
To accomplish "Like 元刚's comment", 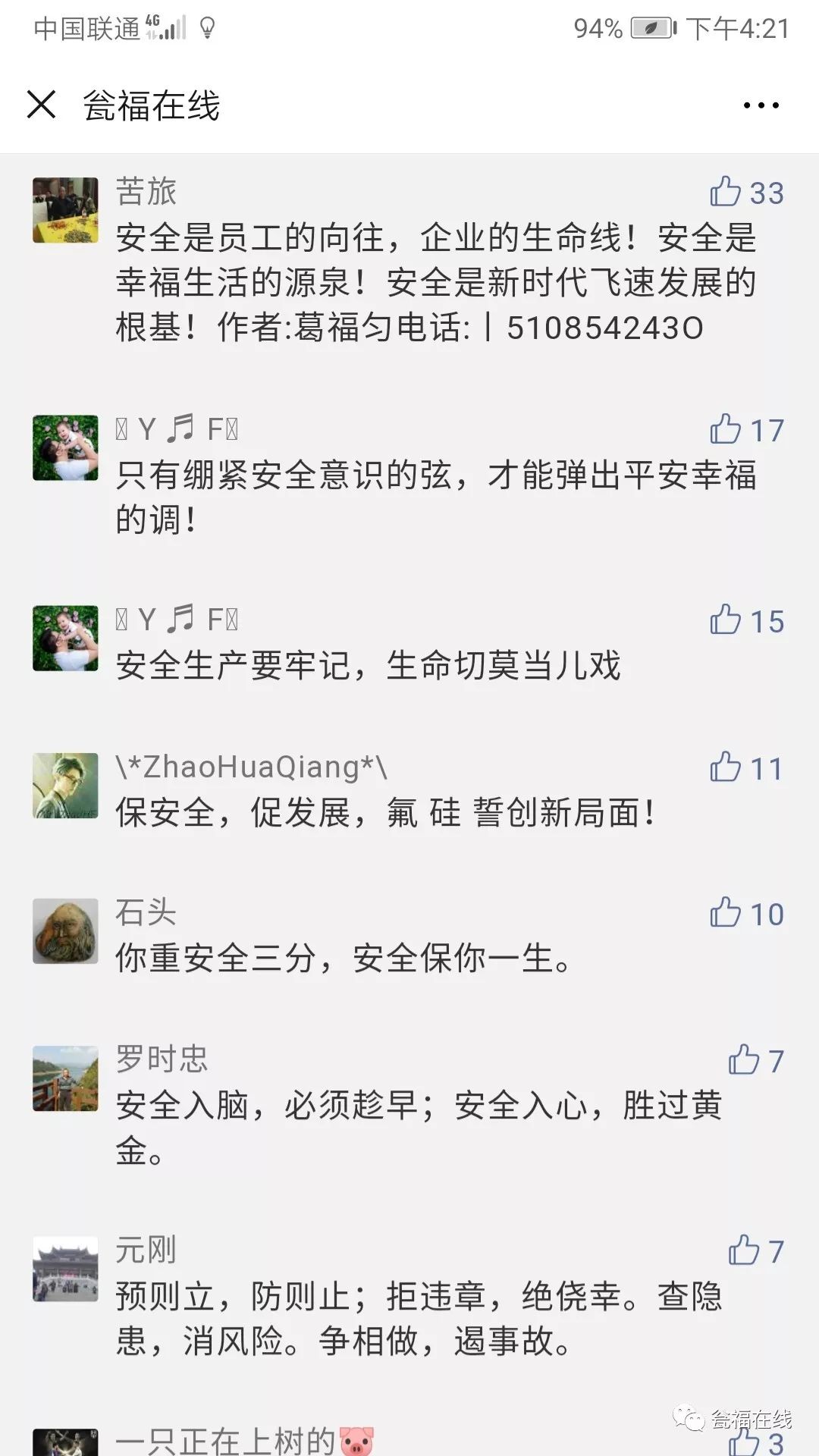I will tap(744, 1250).
